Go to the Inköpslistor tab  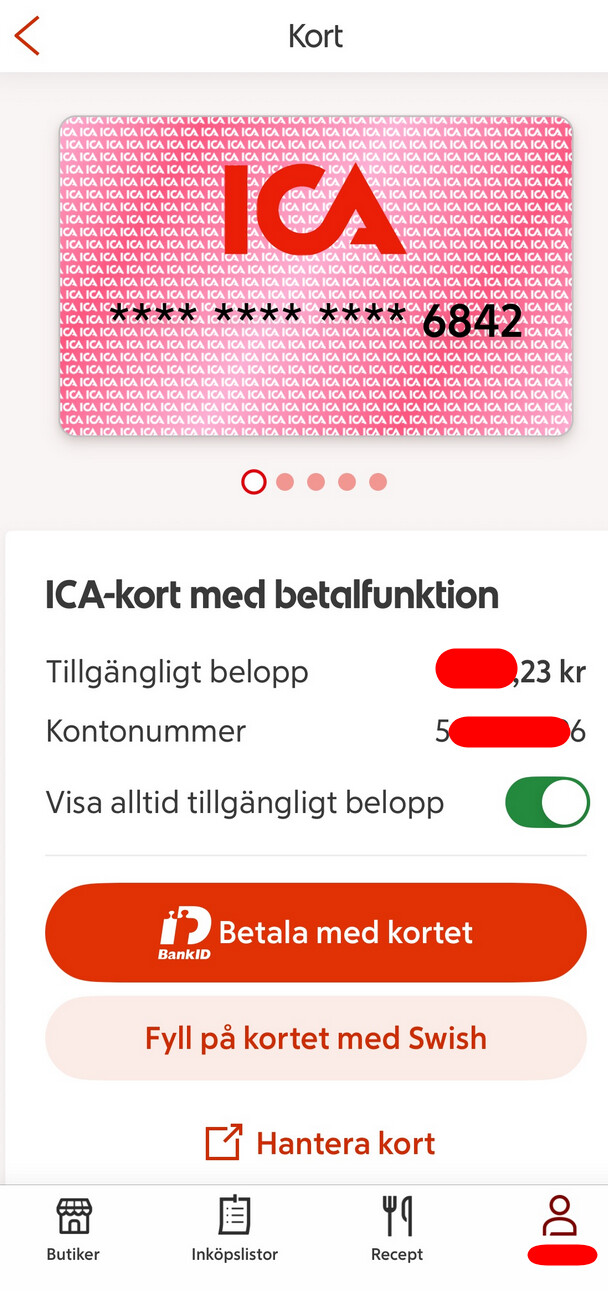pos(234,1230)
